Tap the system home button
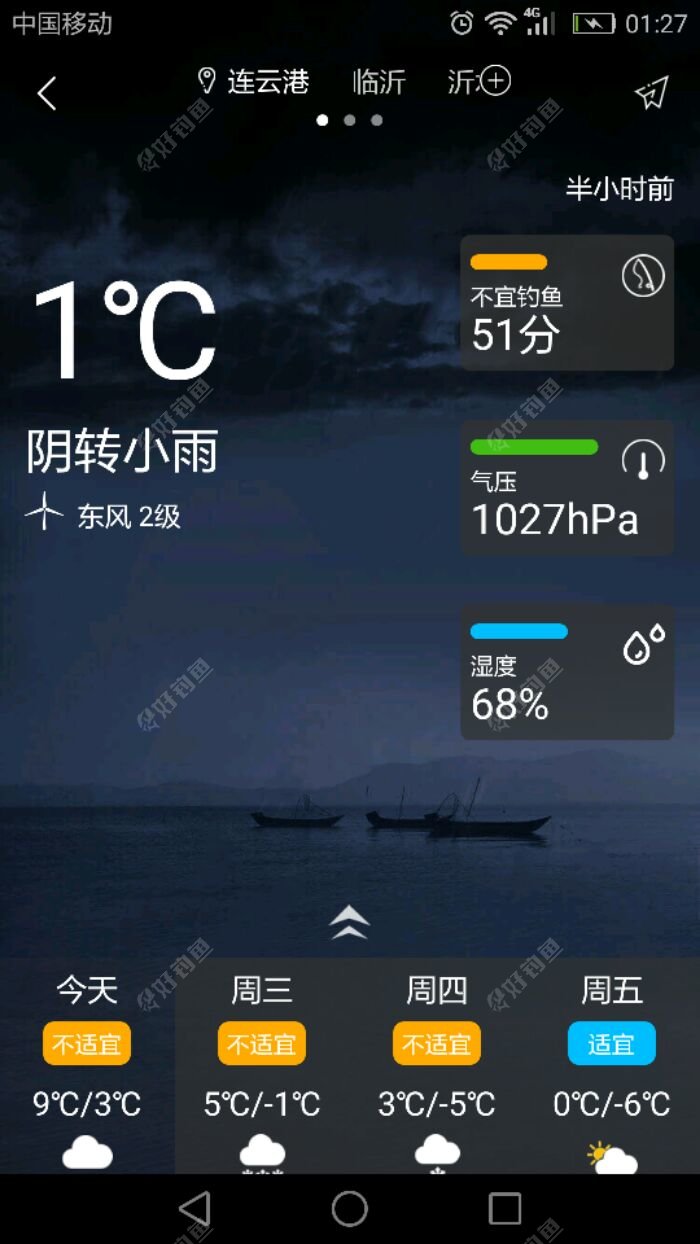 coord(350,1208)
